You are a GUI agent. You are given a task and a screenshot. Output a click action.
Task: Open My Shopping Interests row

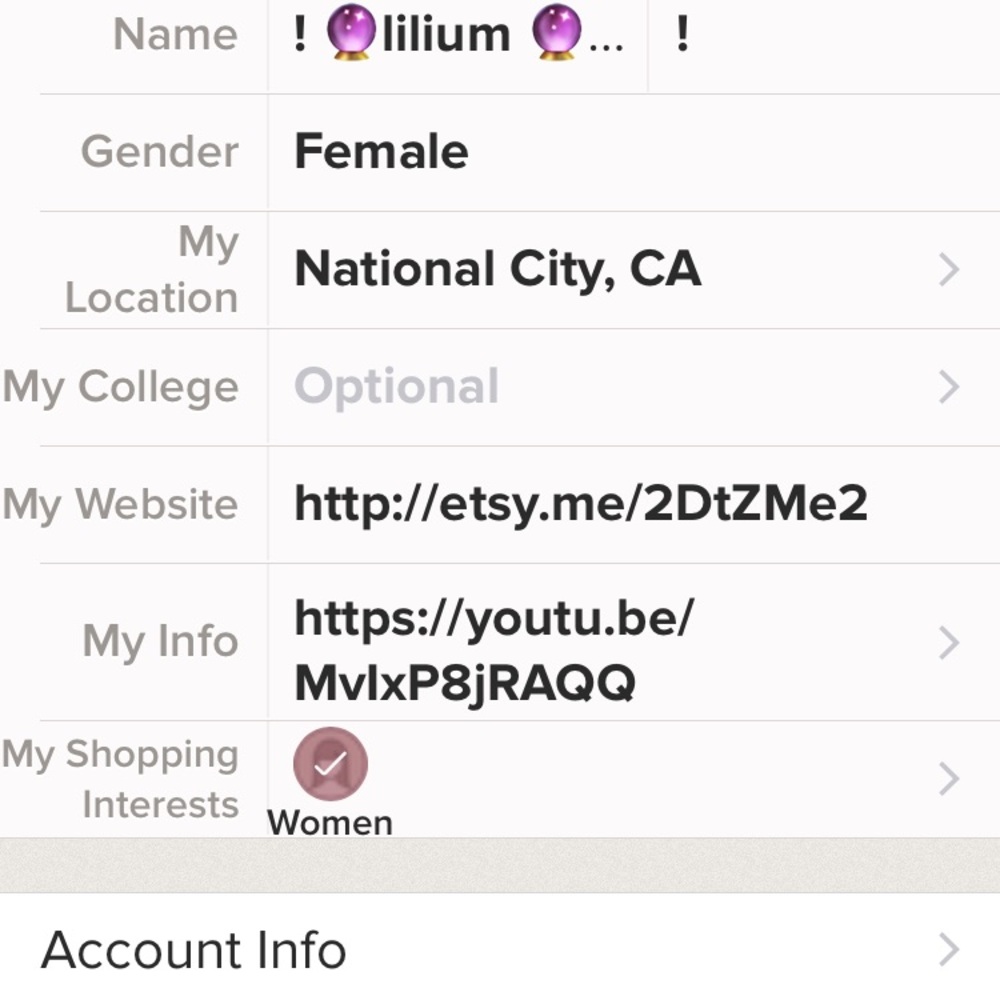click(x=620, y=779)
